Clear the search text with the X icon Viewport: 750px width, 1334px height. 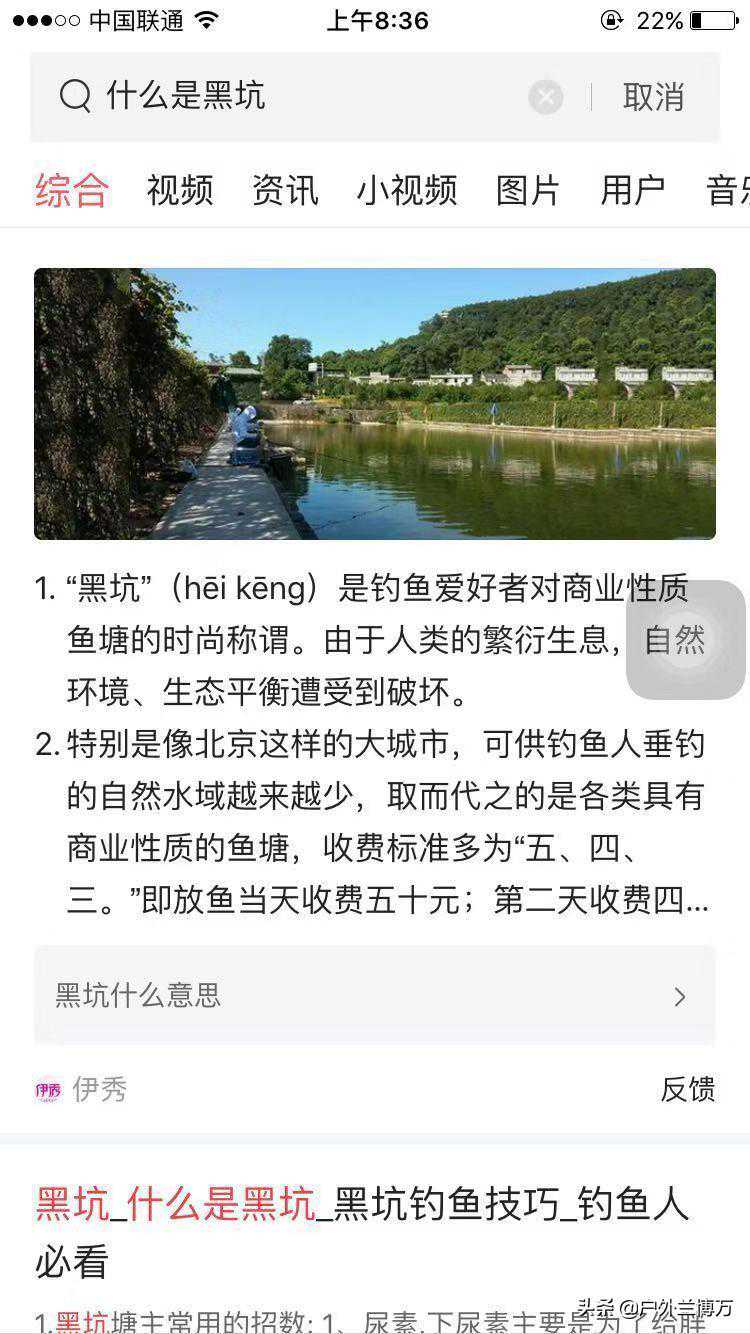546,97
